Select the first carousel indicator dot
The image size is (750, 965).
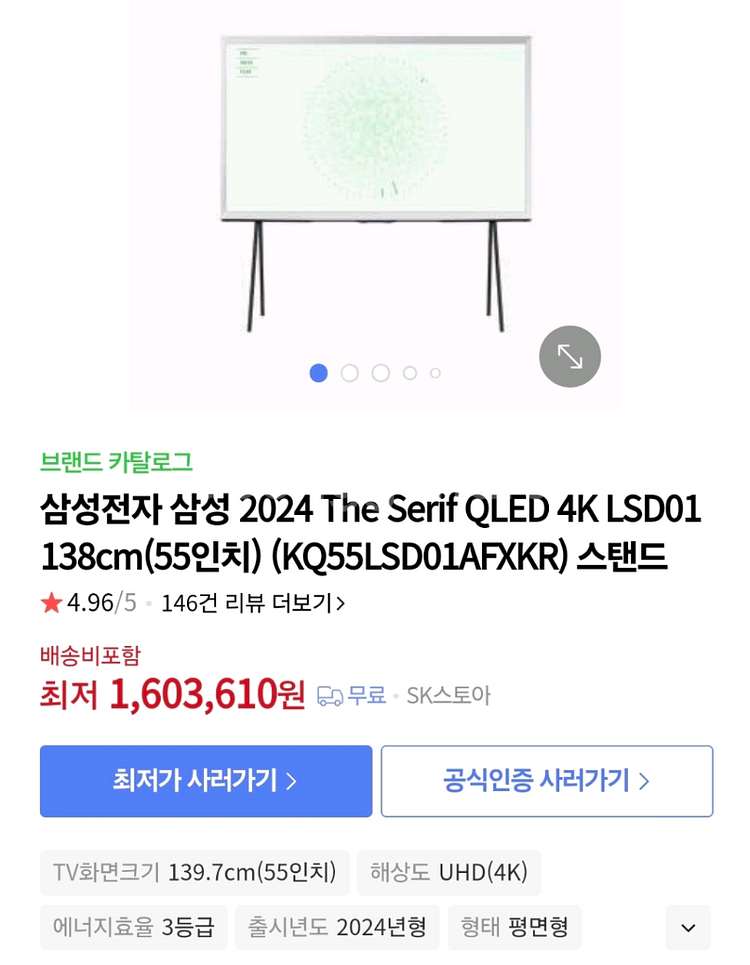(319, 372)
